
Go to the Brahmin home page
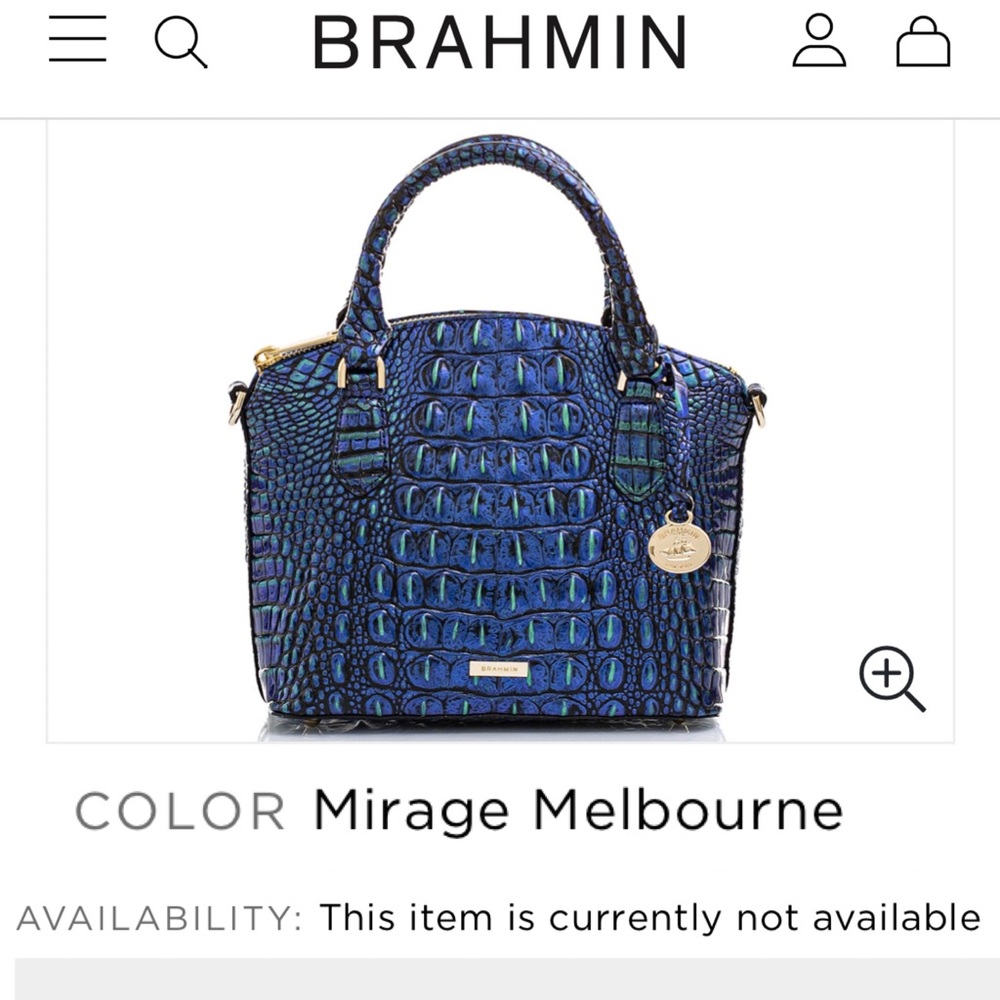point(500,43)
